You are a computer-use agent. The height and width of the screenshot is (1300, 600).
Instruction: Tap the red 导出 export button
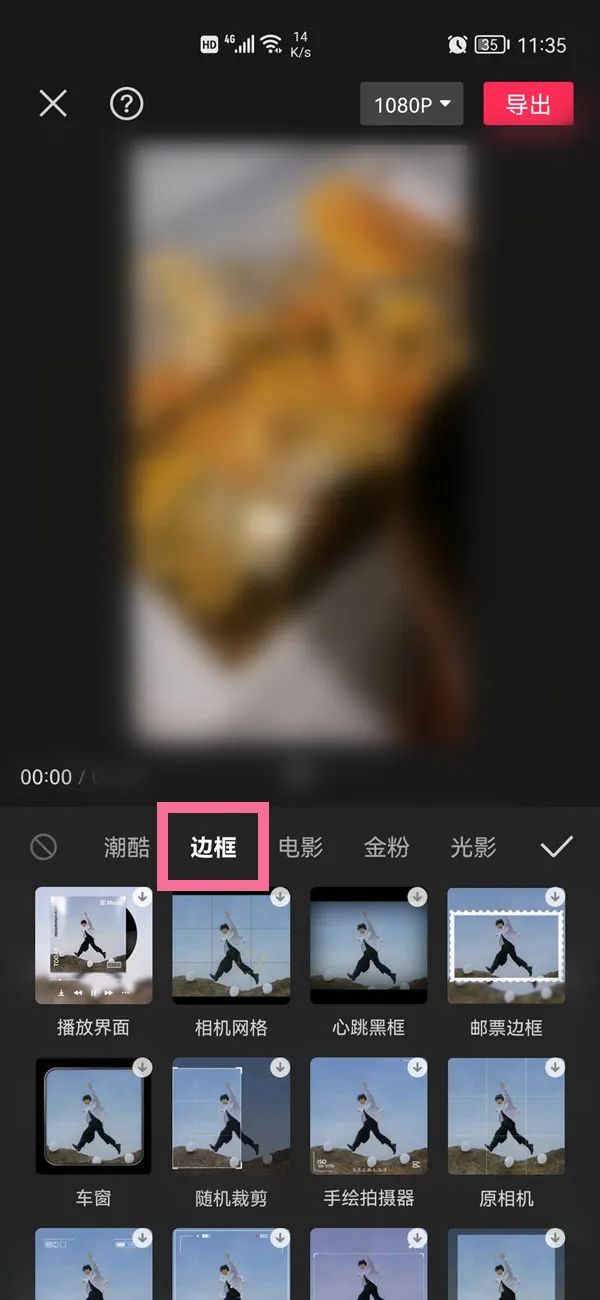(x=528, y=104)
